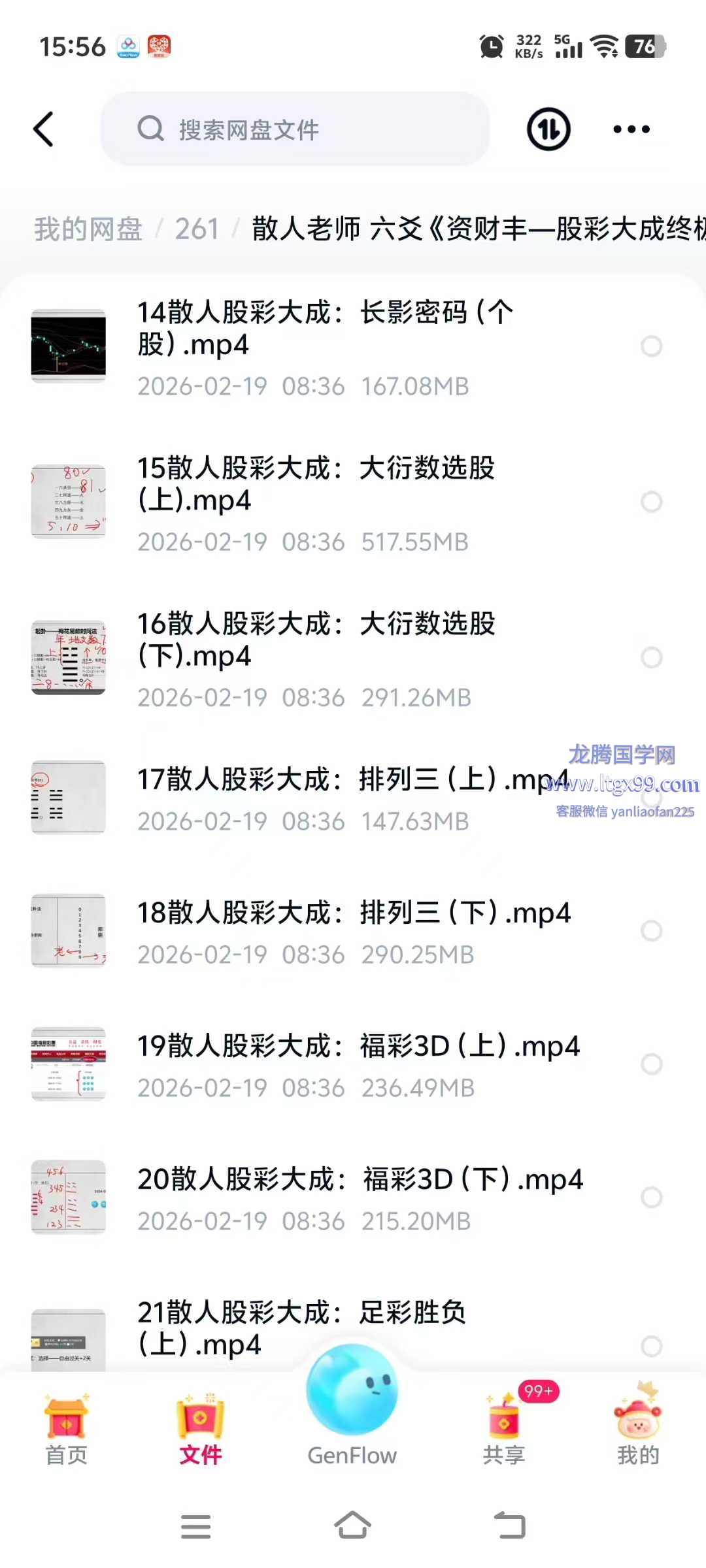Select the circle for 15散人股彩大成 大衍数选股(上)
This screenshot has width=706, height=1568.
click(651, 502)
